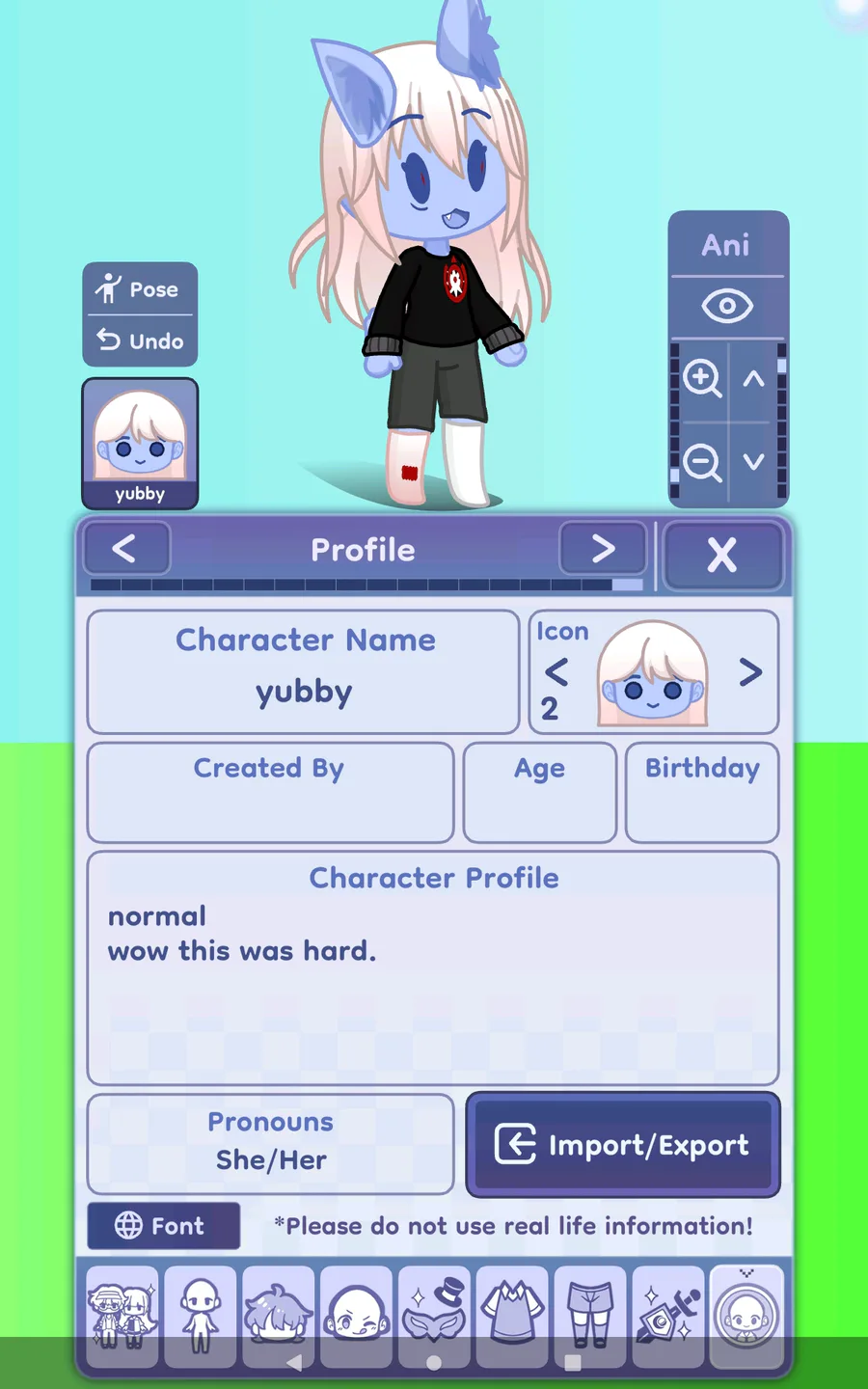868x1389 pixels.
Task: Open Import/Export
Action: click(623, 1145)
